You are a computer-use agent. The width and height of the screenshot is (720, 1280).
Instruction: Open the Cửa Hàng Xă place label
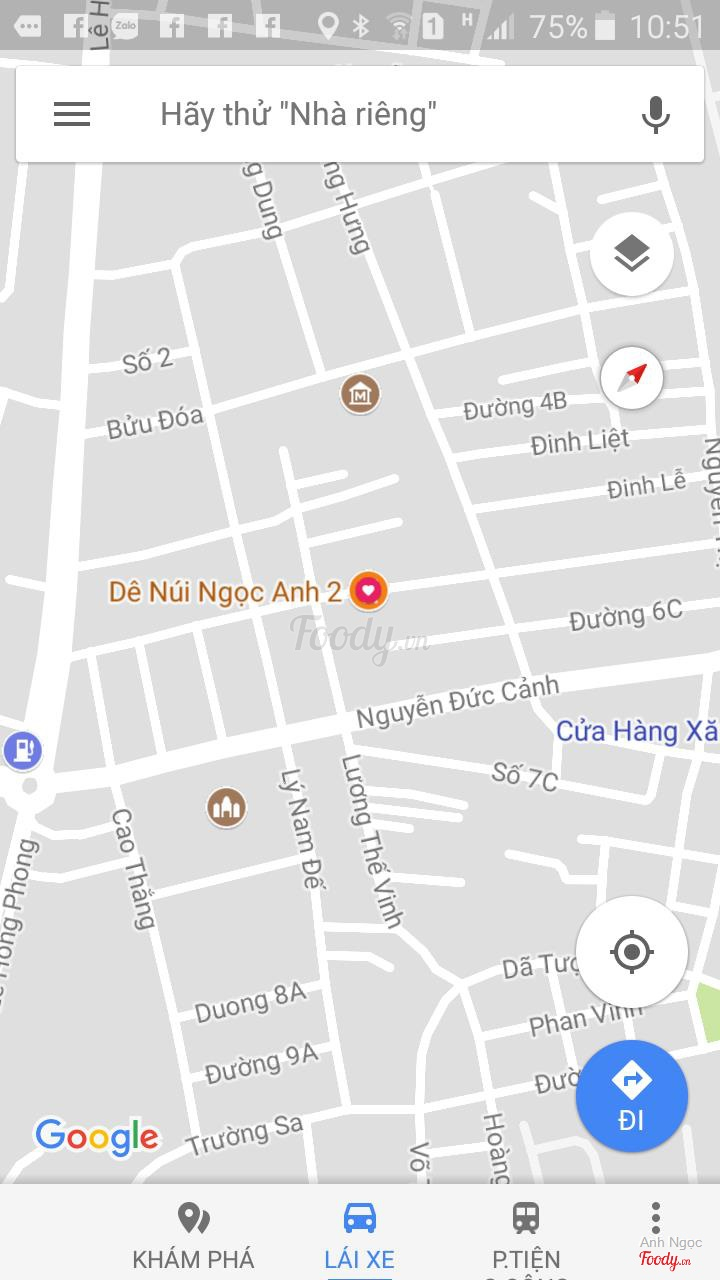[636, 731]
